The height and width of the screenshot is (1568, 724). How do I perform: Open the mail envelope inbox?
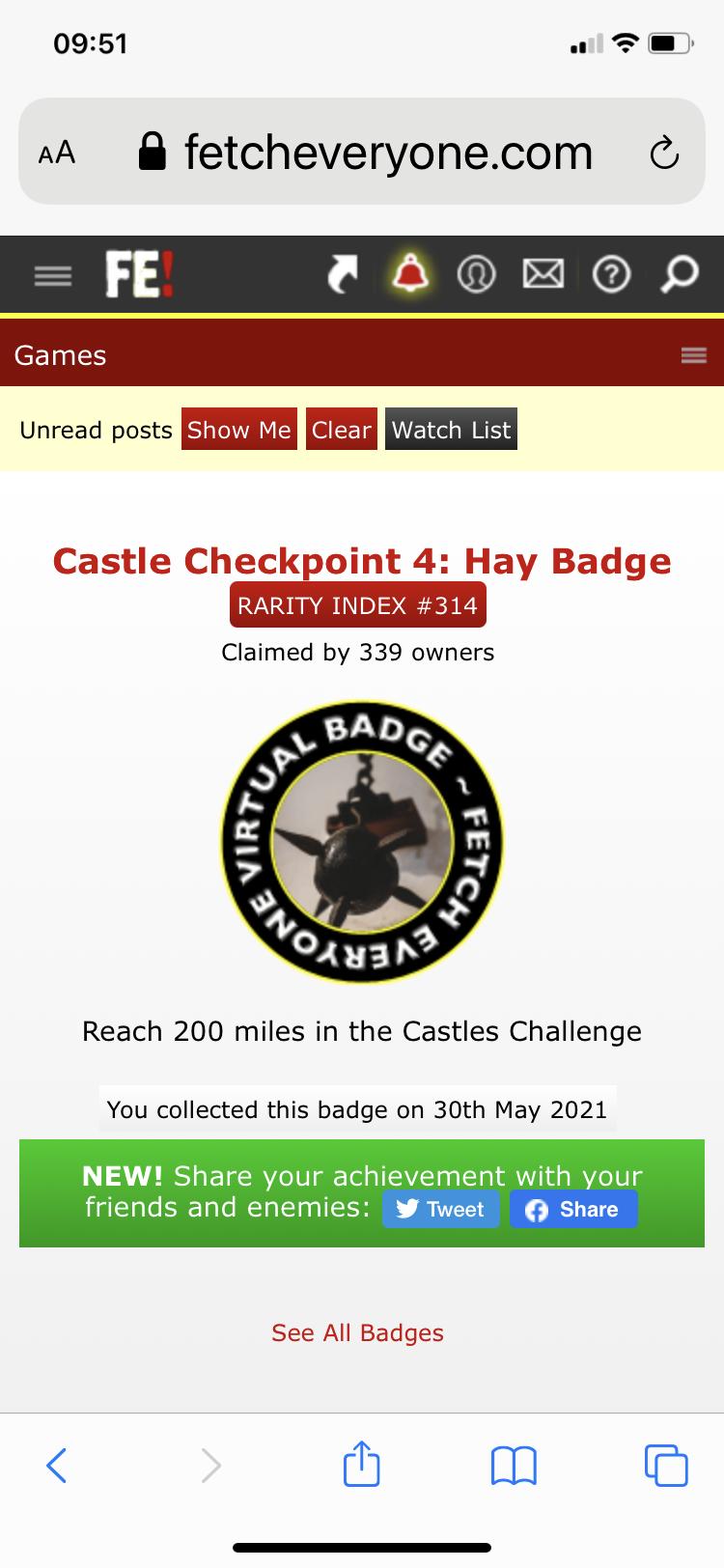[x=543, y=276]
